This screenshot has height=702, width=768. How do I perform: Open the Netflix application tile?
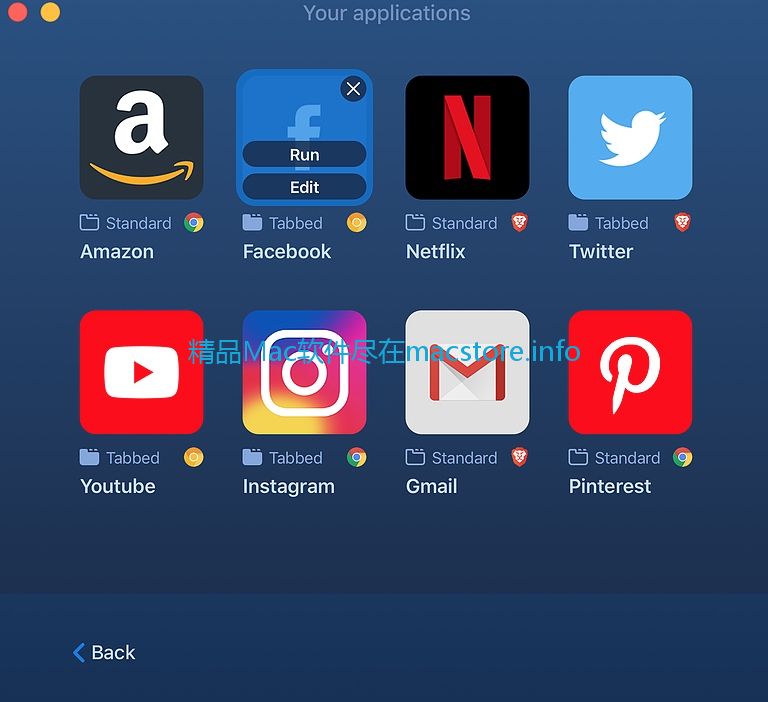(x=467, y=138)
